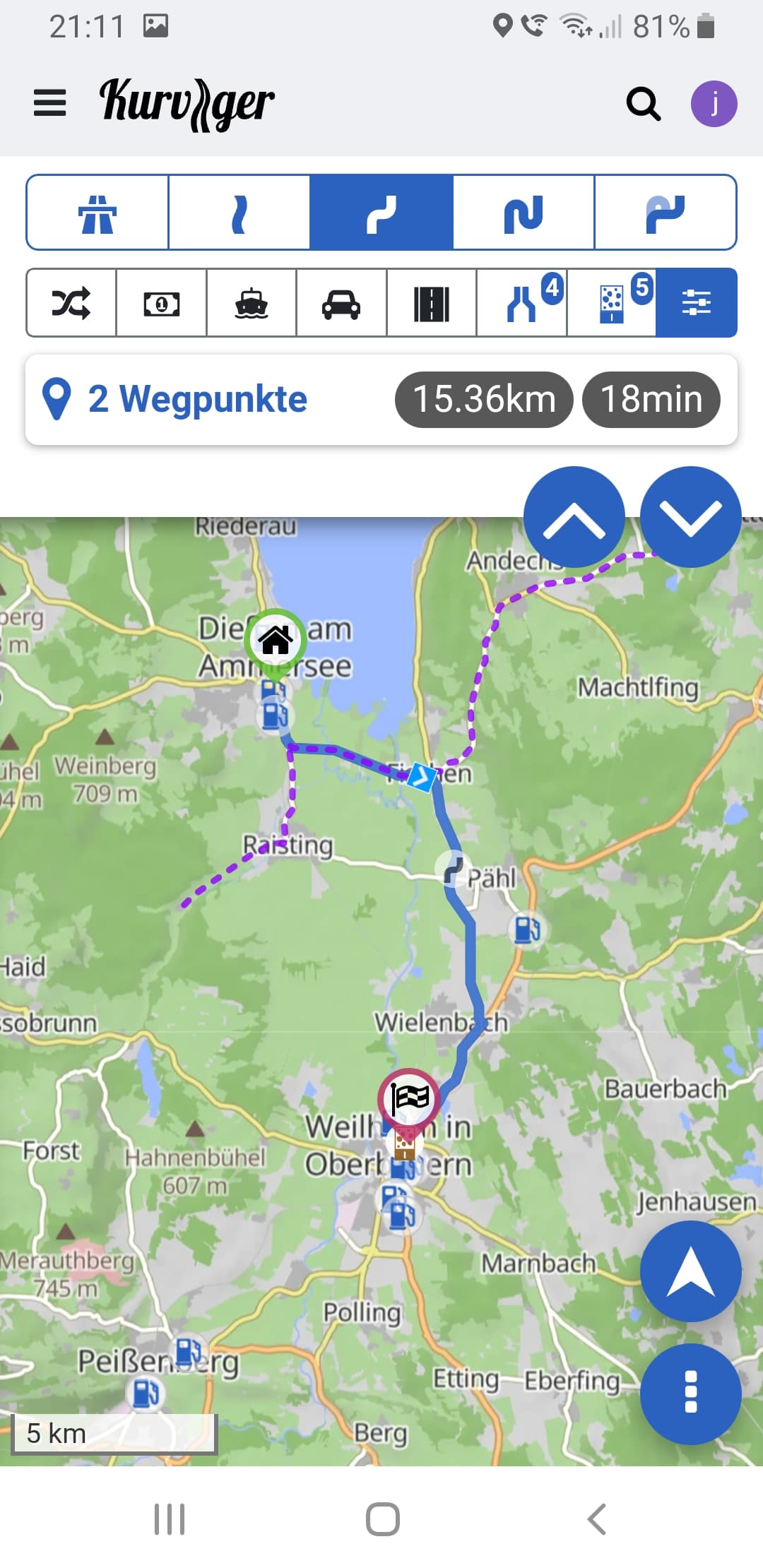The width and height of the screenshot is (763, 1568).
Task: Toggle the avoid ferries option
Action: pos(252,303)
